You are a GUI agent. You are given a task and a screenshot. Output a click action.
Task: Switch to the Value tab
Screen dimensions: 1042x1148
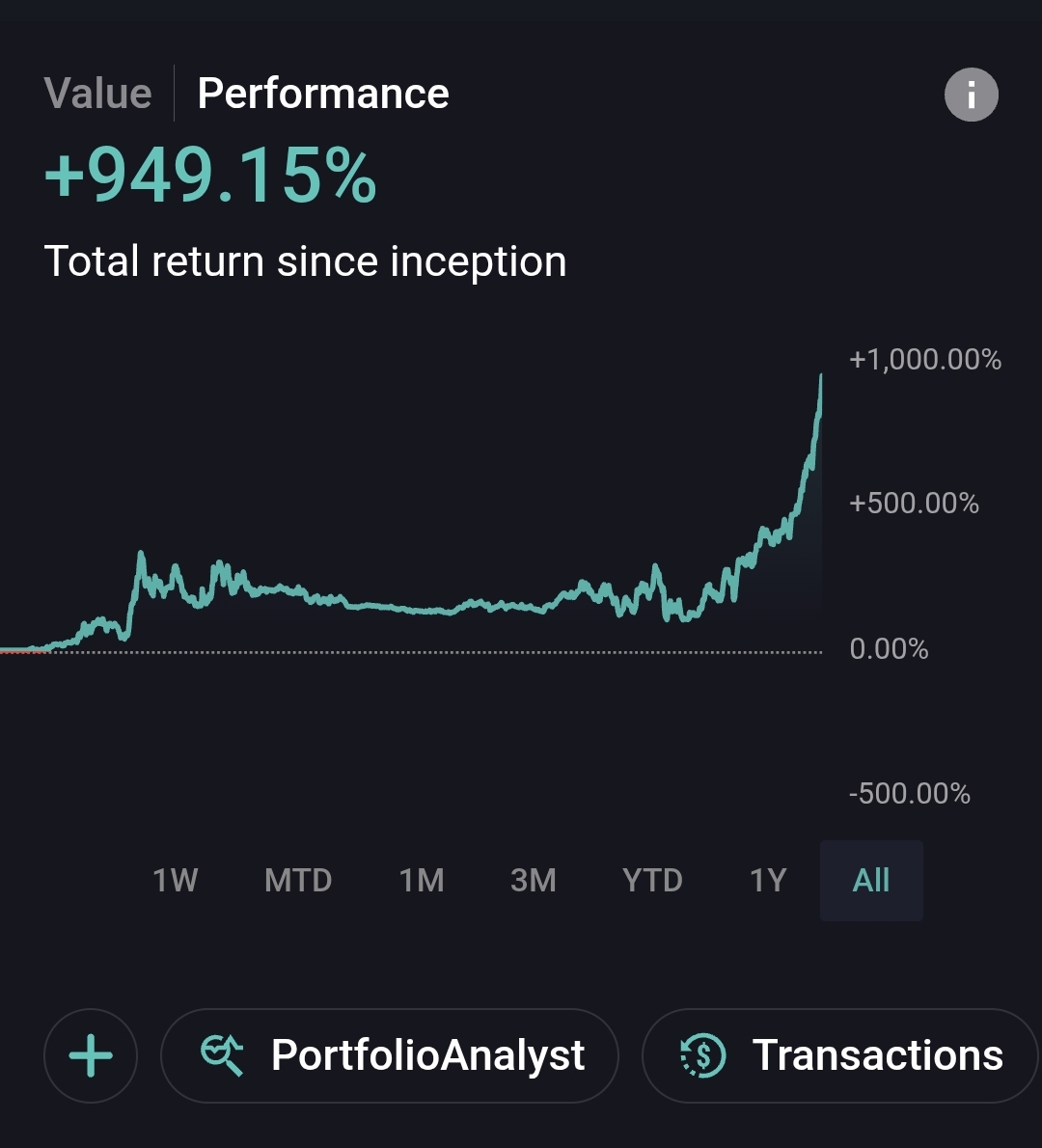97,94
